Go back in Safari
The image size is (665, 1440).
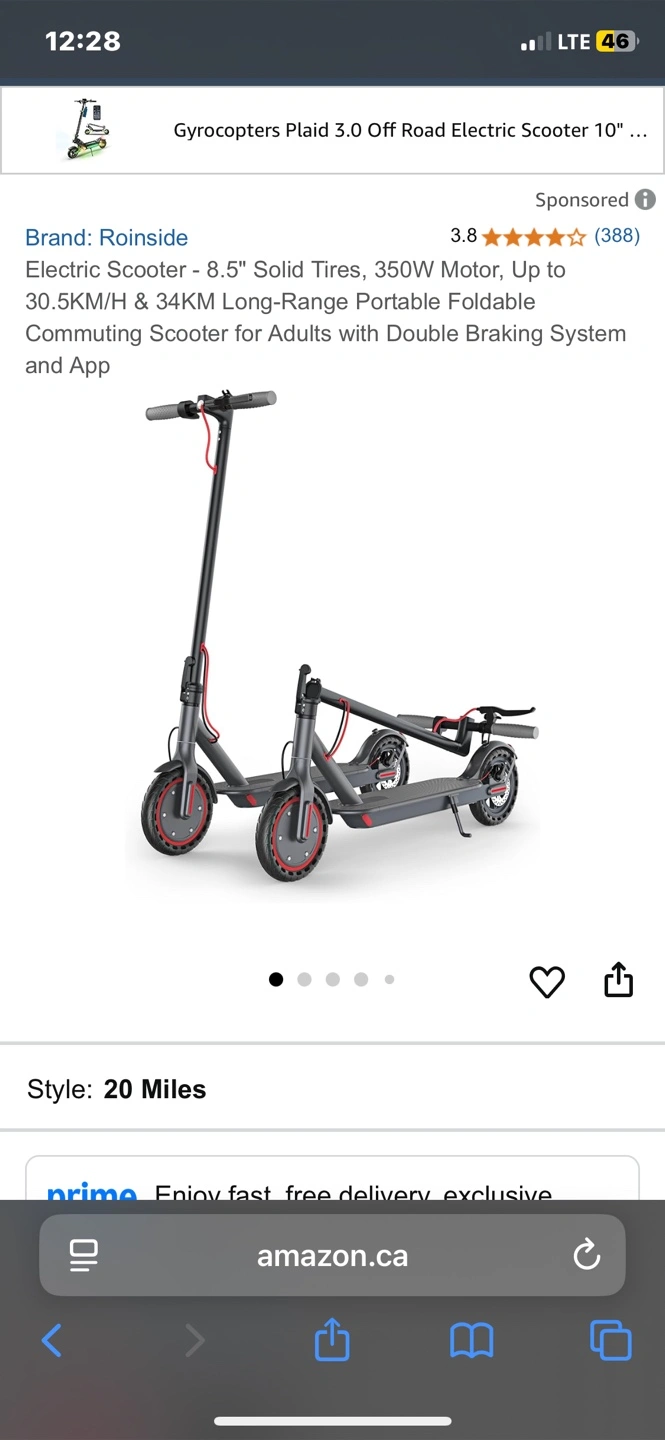(51, 1340)
